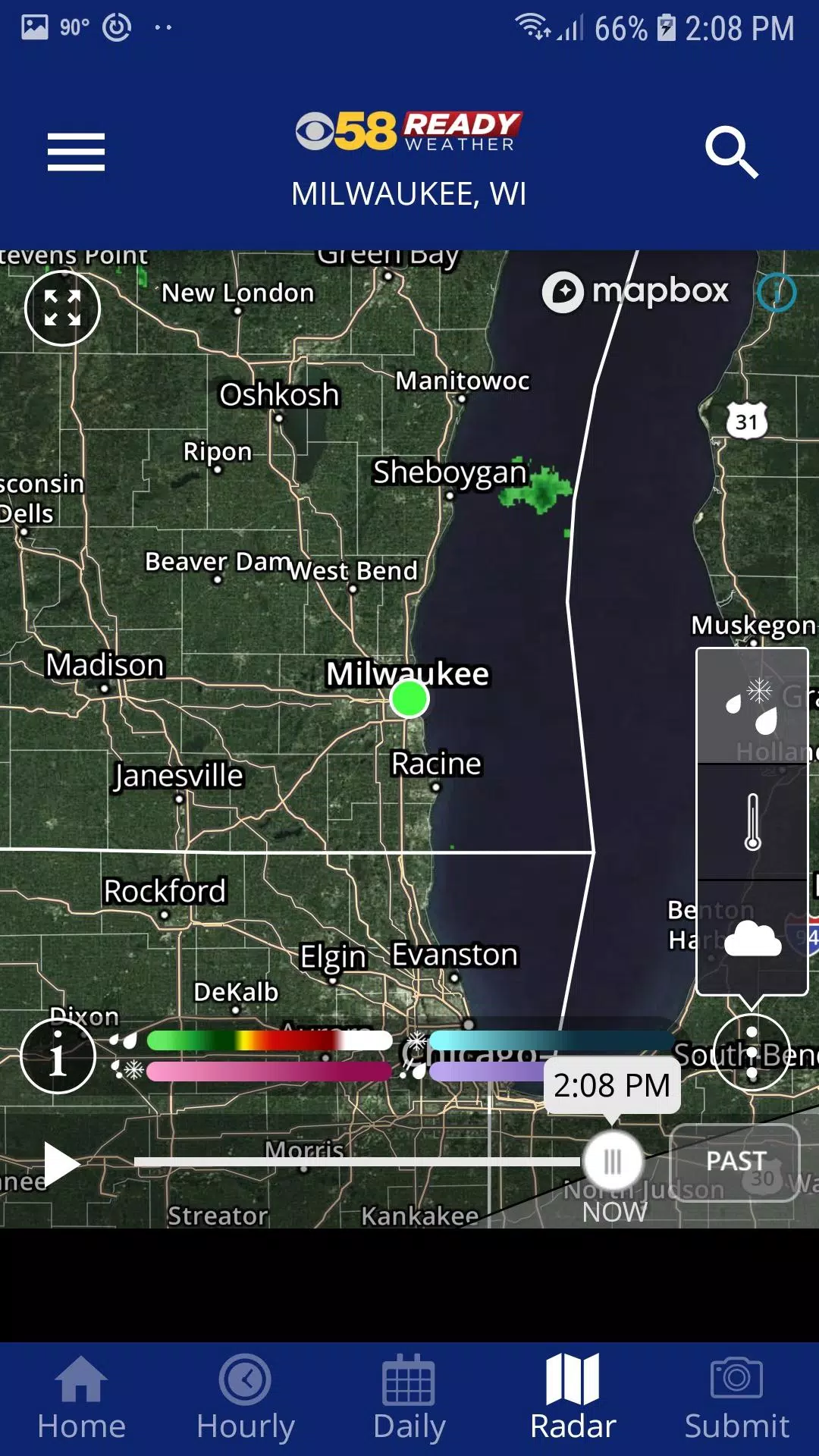819x1456 pixels.
Task: Open location selector via MILWAUKEE, WI header
Action: pos(409,193)
